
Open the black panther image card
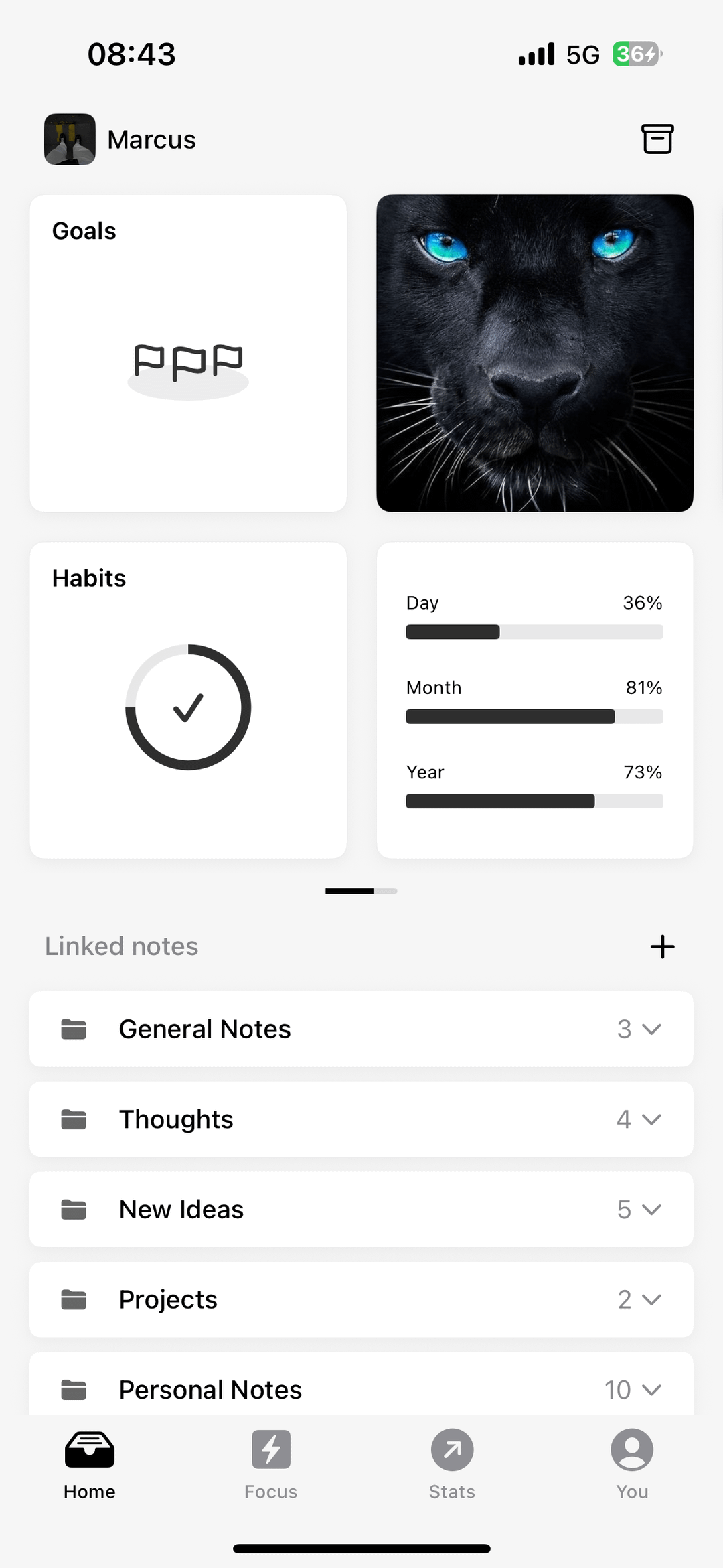(x=535, y=354)
